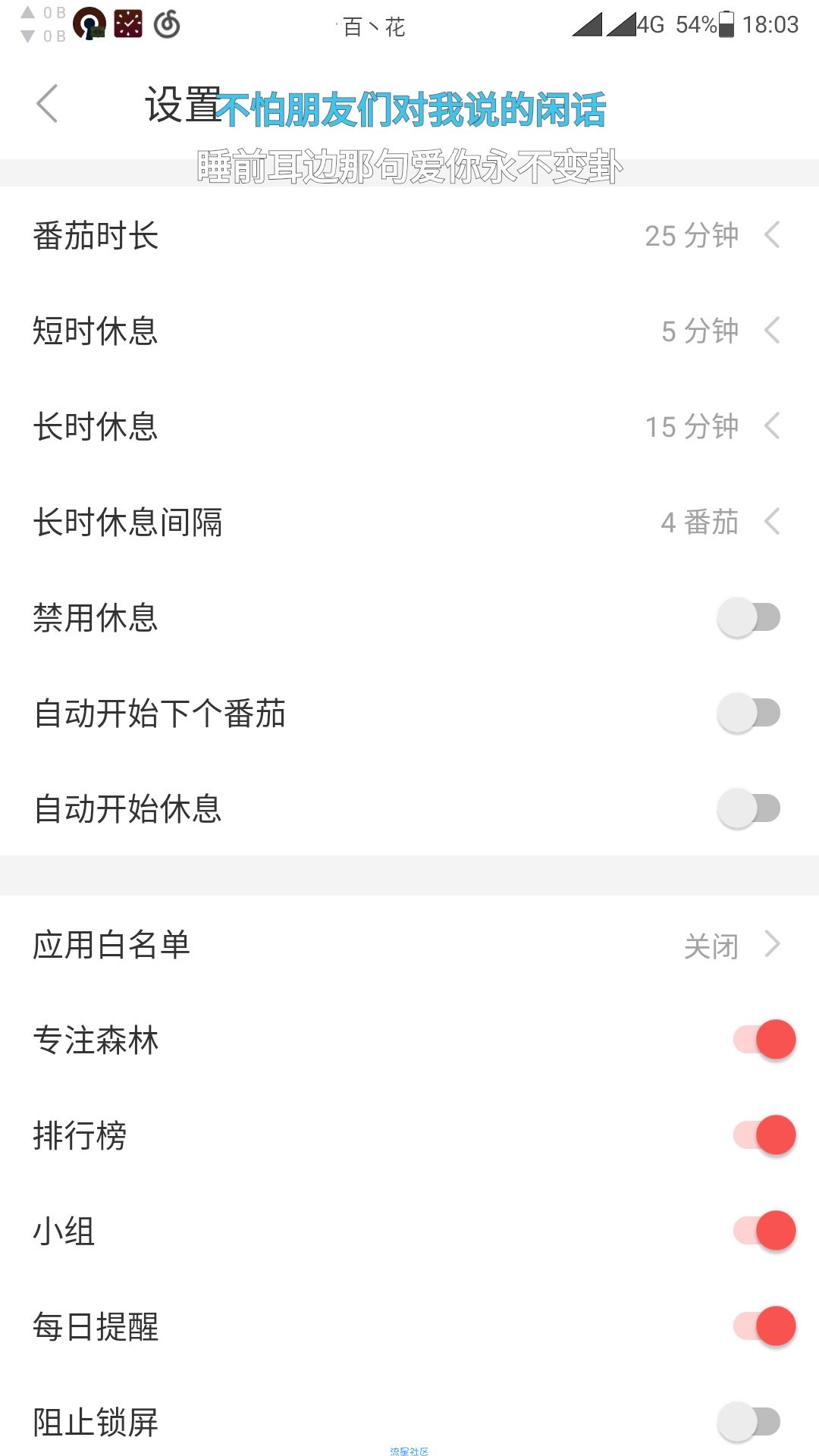
Task: Toggle 自动开始休息 on
Action: click(x=748, y=808)
